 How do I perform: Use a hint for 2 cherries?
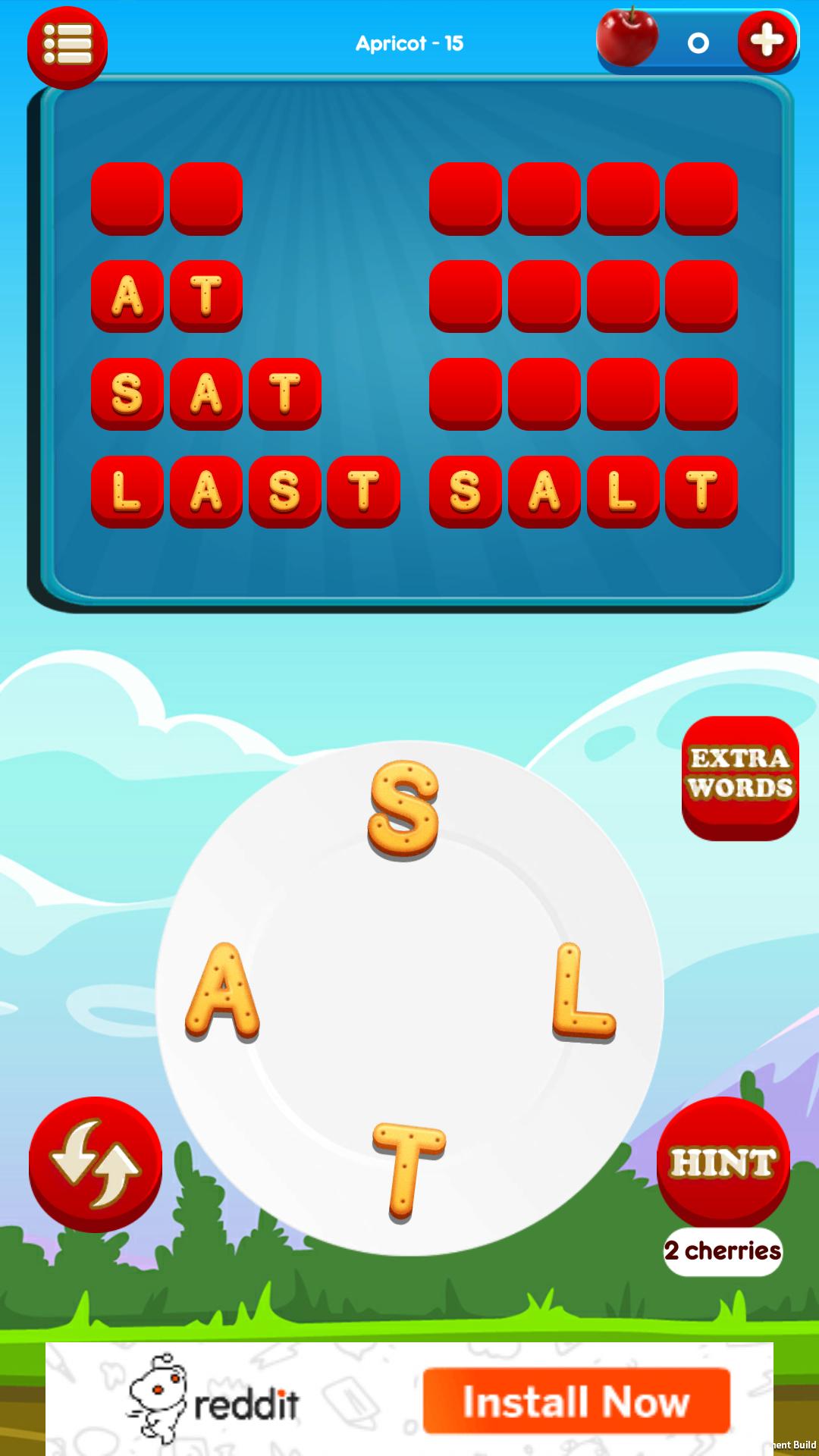coord(723,1162)
